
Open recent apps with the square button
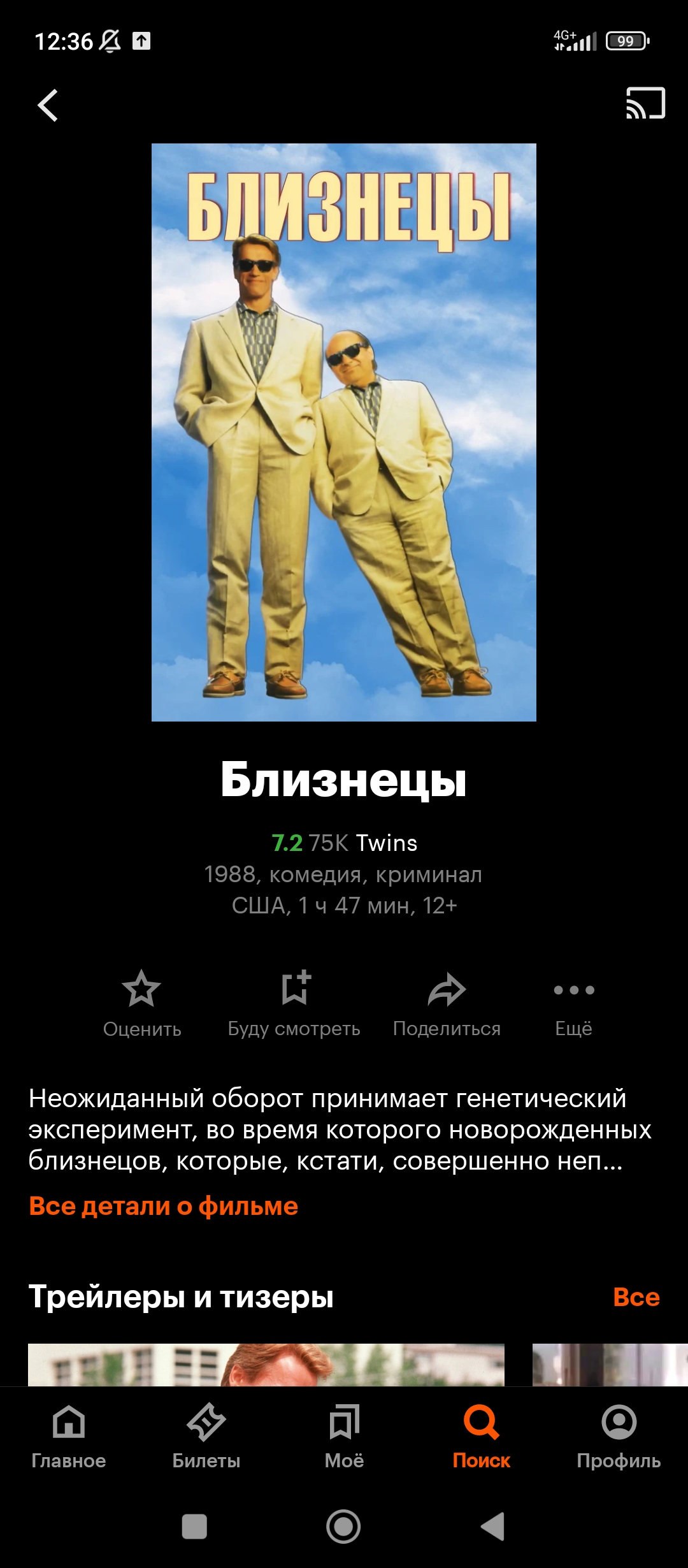(x=194, y=1527)
